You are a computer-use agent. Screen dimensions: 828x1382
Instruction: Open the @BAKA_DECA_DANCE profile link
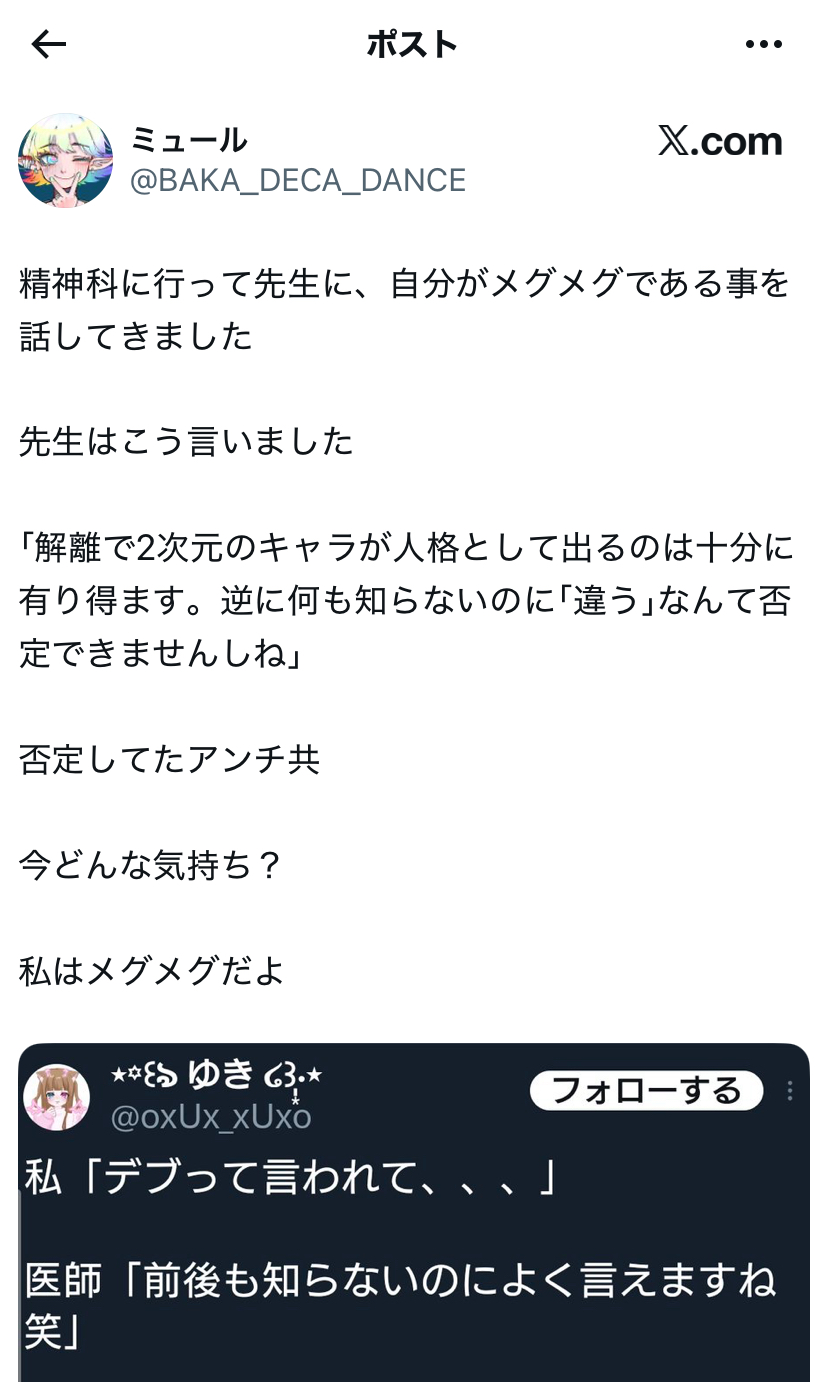pyautogui.click(x=298, y=180)
